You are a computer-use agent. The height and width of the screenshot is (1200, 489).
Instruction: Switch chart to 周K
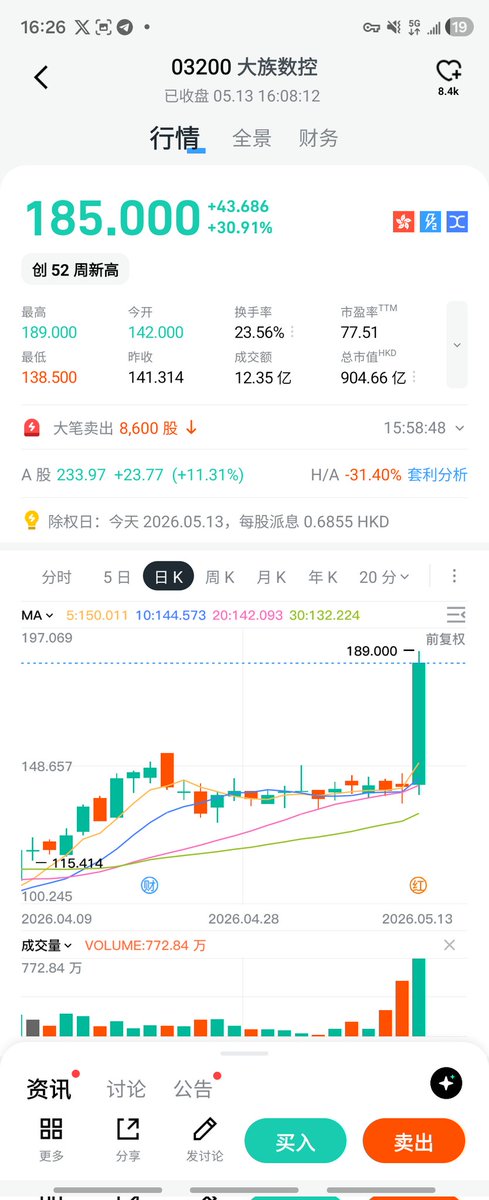coord(219,577)
